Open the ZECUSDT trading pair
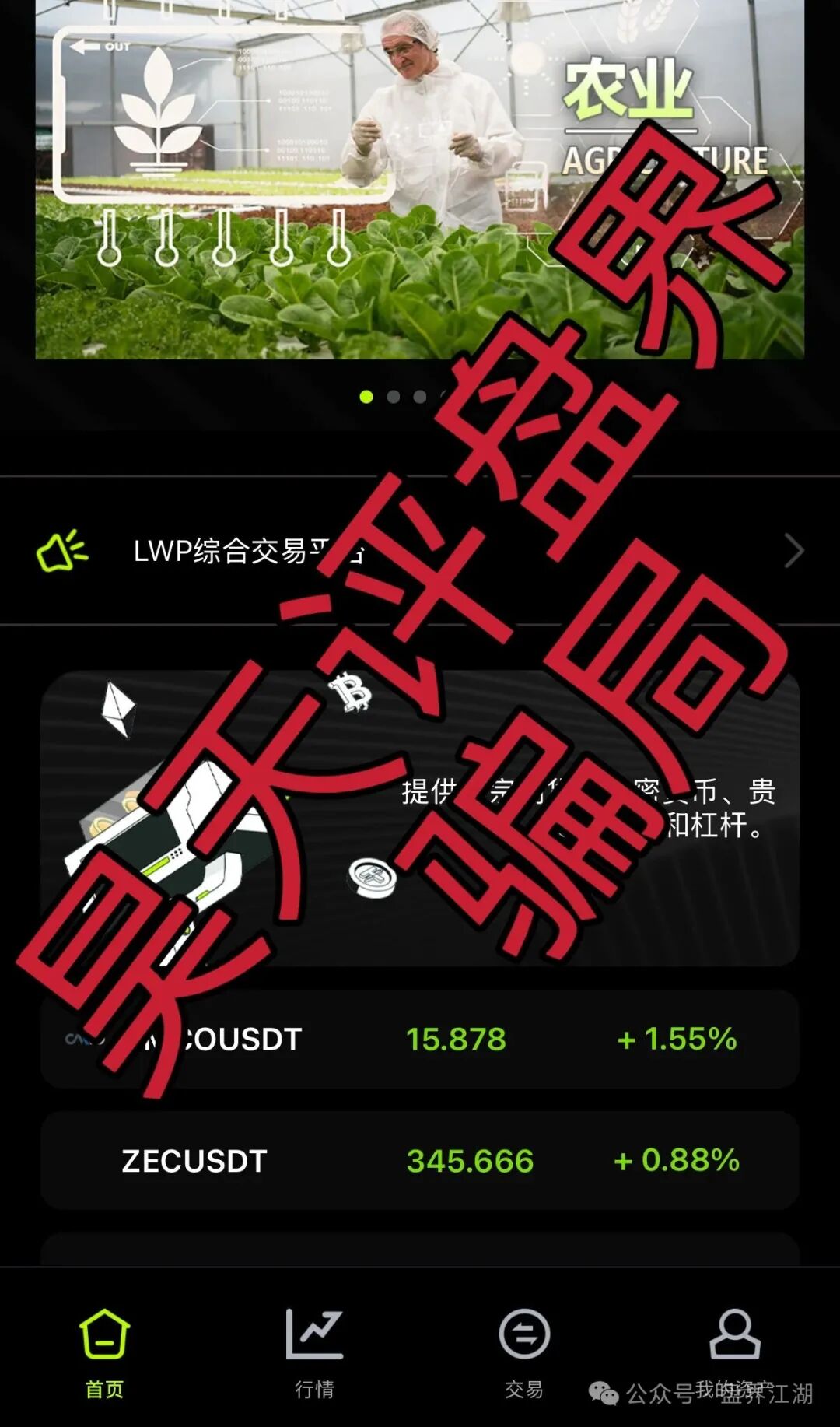Image resolution: width=840 pixels, height=1427 pixels. (x=420, y=1160)
